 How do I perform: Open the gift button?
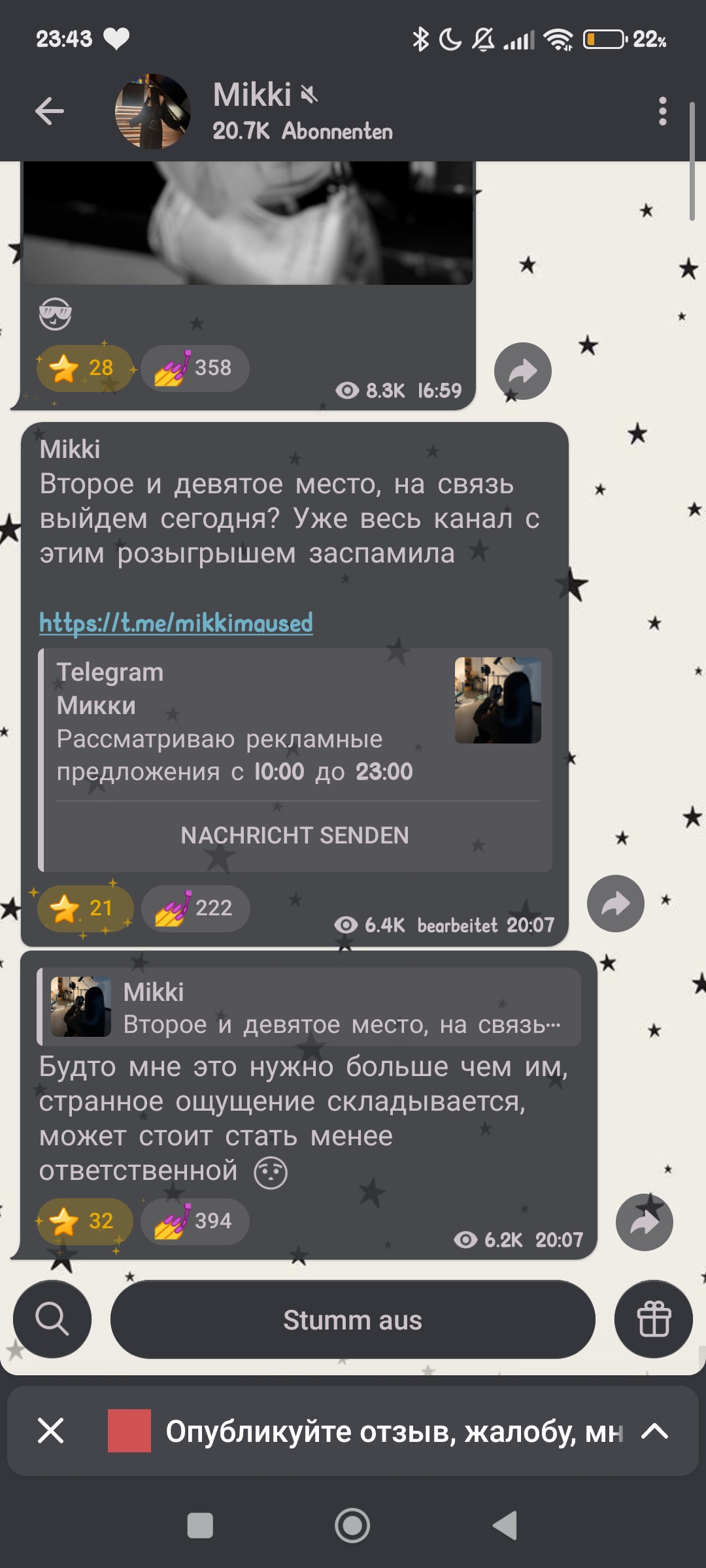[x=653, y=1319]
